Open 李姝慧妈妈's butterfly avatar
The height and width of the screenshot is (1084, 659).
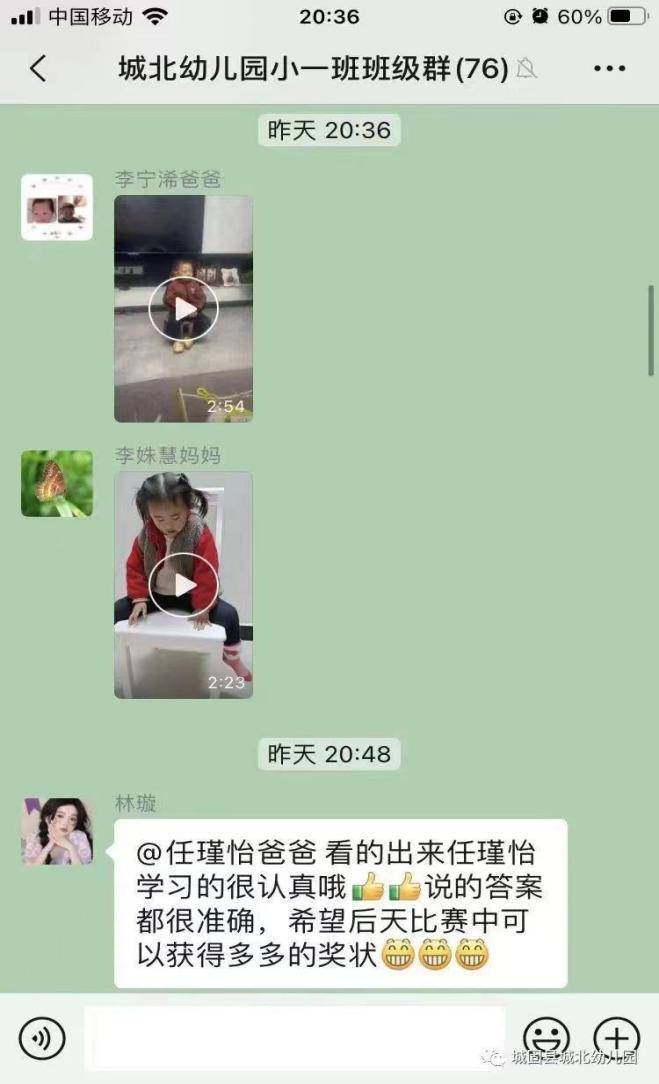tap(57, 483)
